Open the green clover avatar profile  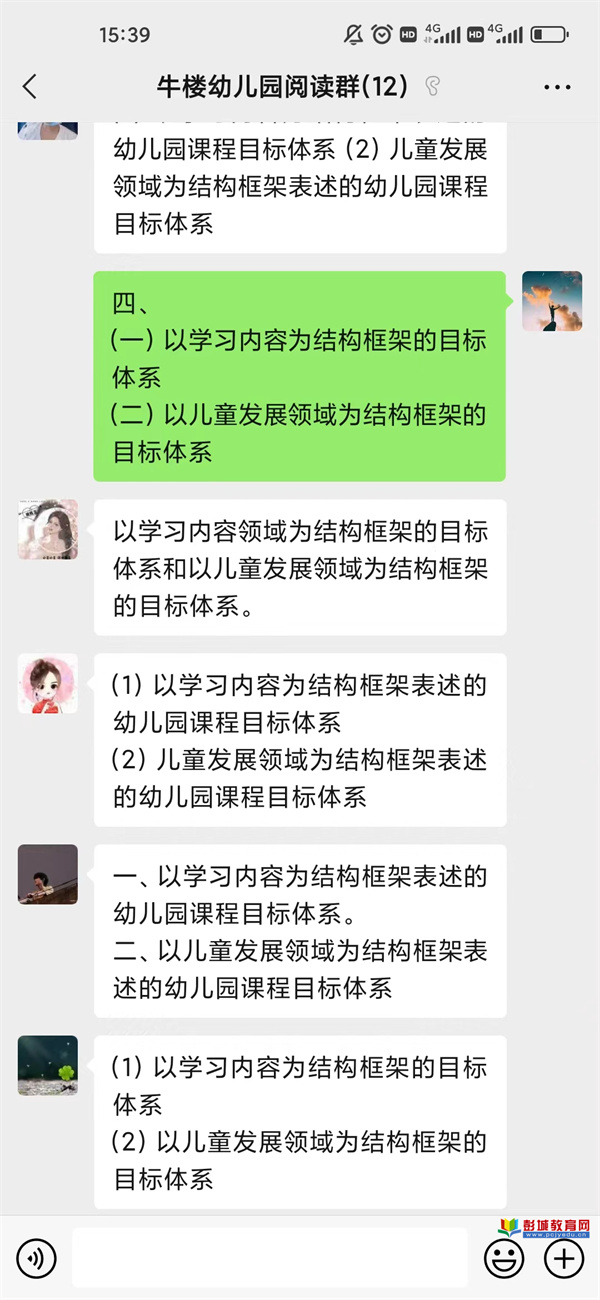[48, 1065]
